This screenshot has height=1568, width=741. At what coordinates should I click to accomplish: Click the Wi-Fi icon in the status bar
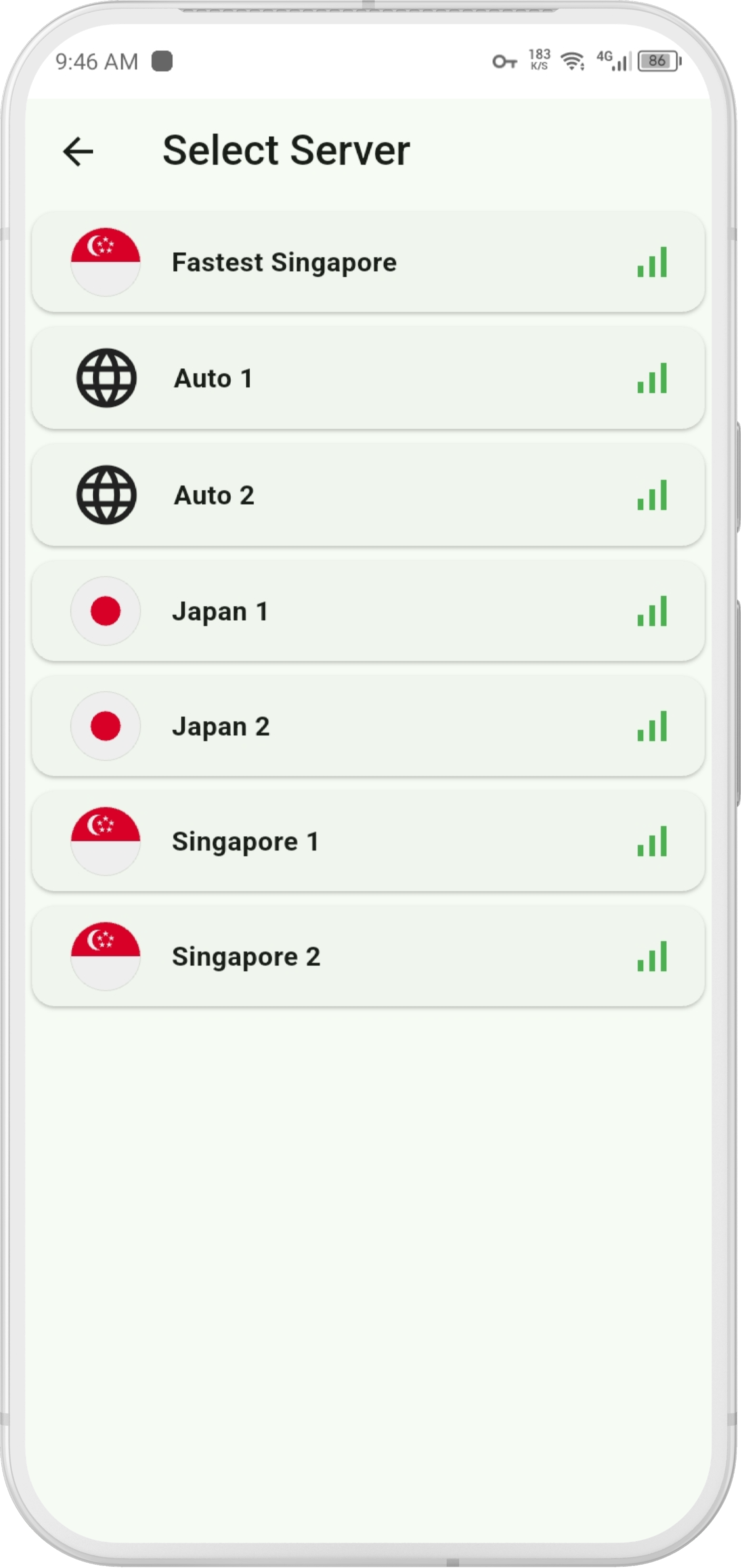click(x=571, y=61)
